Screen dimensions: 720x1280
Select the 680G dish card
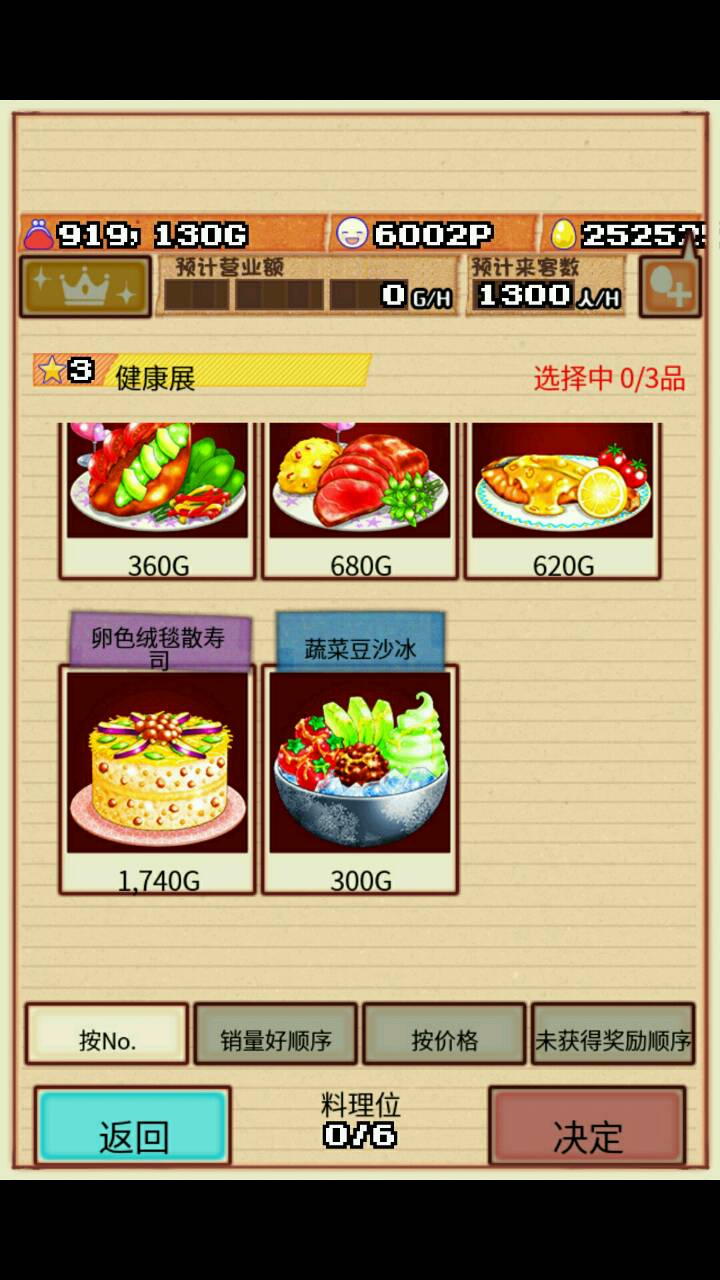pos(359,498)
